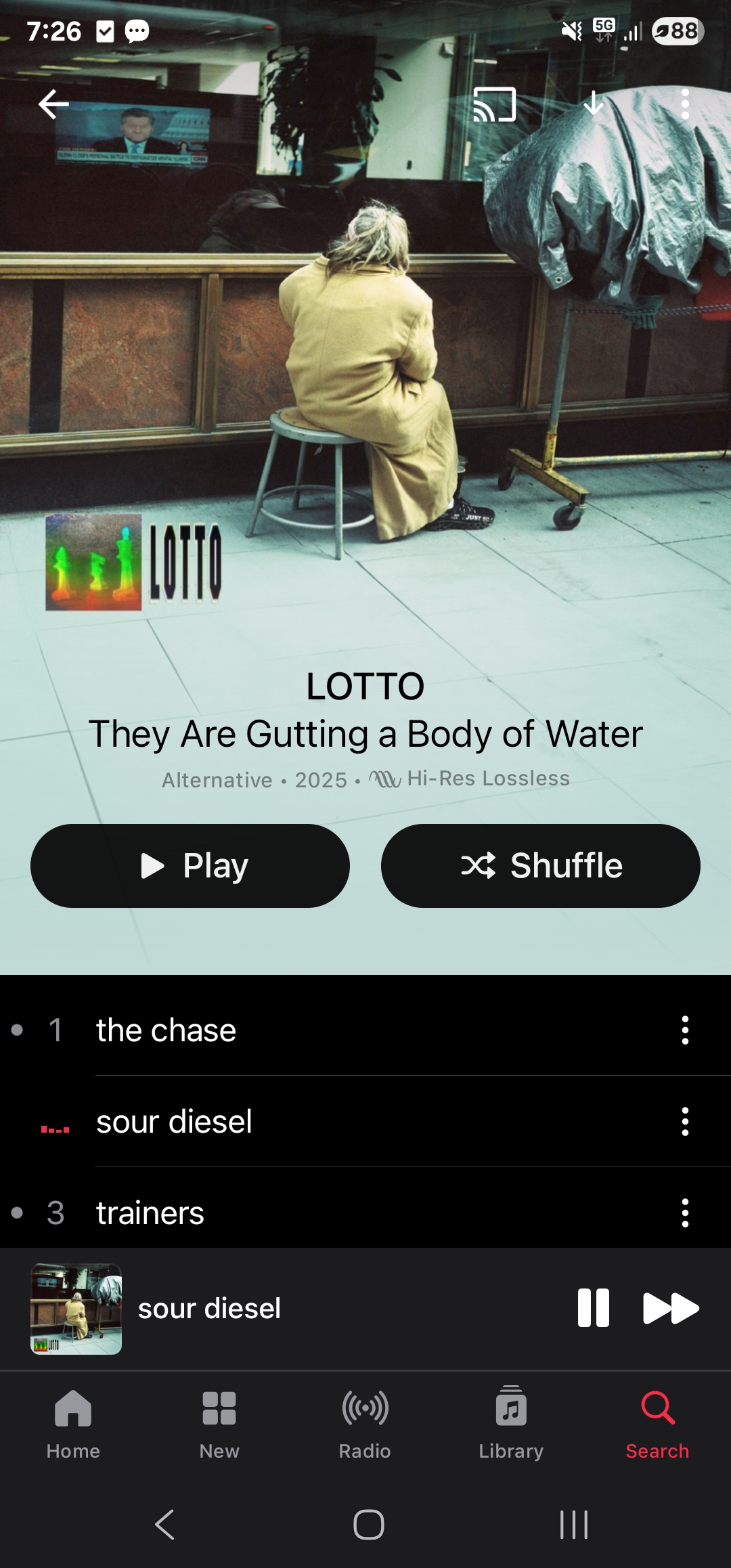
Task: Open the LOTTO artist page
Action: click(365, 686)
